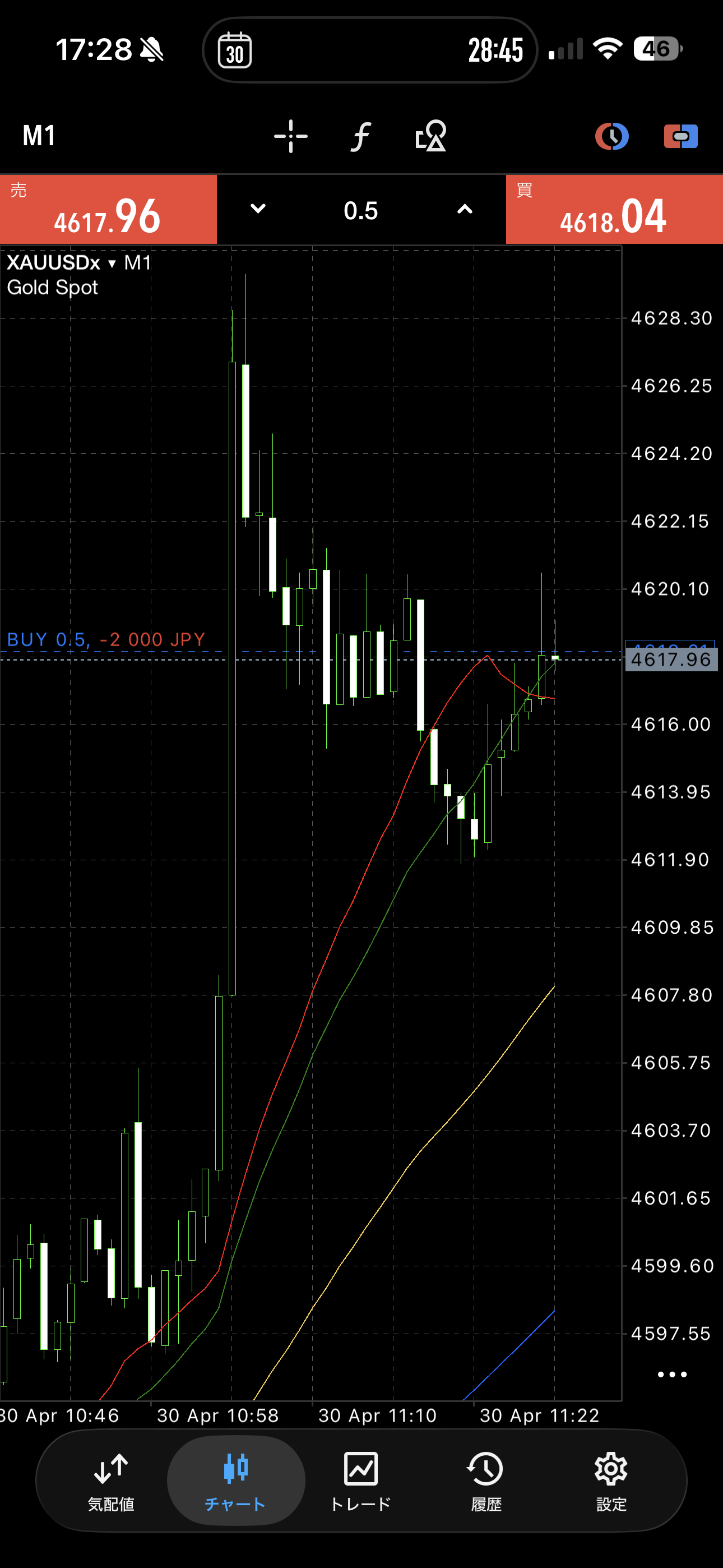
Task: Open the three-dot chart options menu
Action: 672,1375
